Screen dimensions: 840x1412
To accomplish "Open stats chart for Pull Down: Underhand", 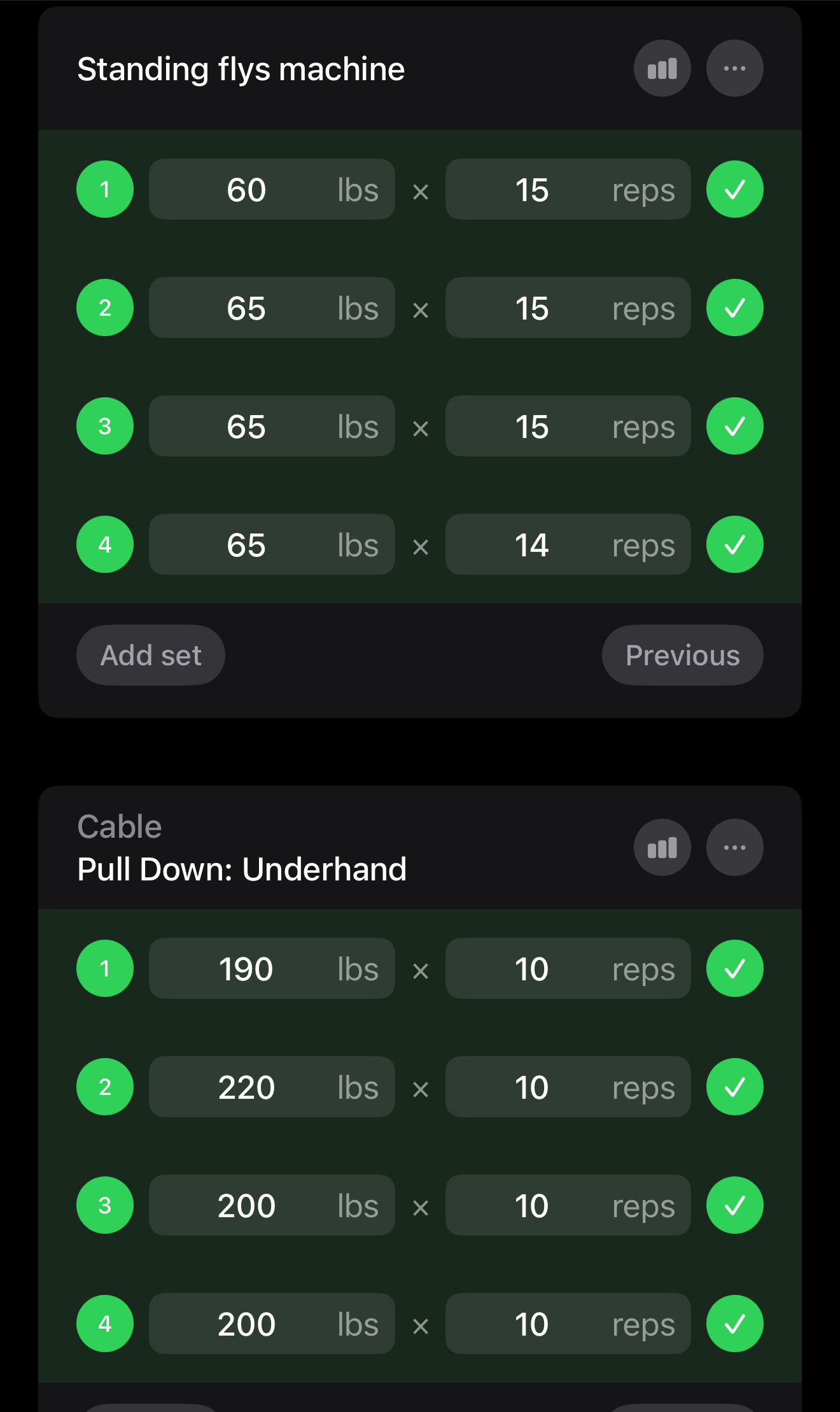I will tap(662, 847).
